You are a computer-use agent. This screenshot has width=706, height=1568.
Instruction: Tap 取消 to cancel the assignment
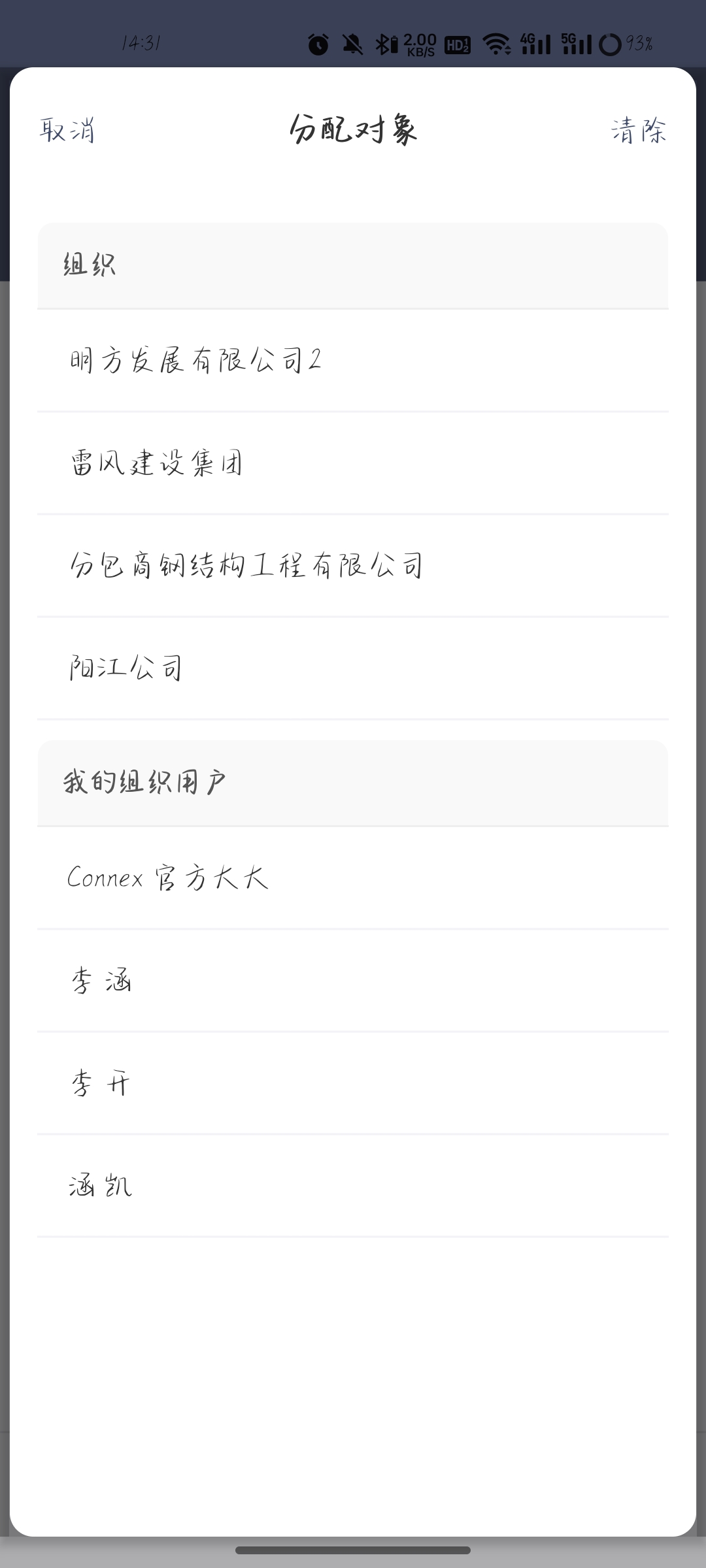tap(67, 130)
